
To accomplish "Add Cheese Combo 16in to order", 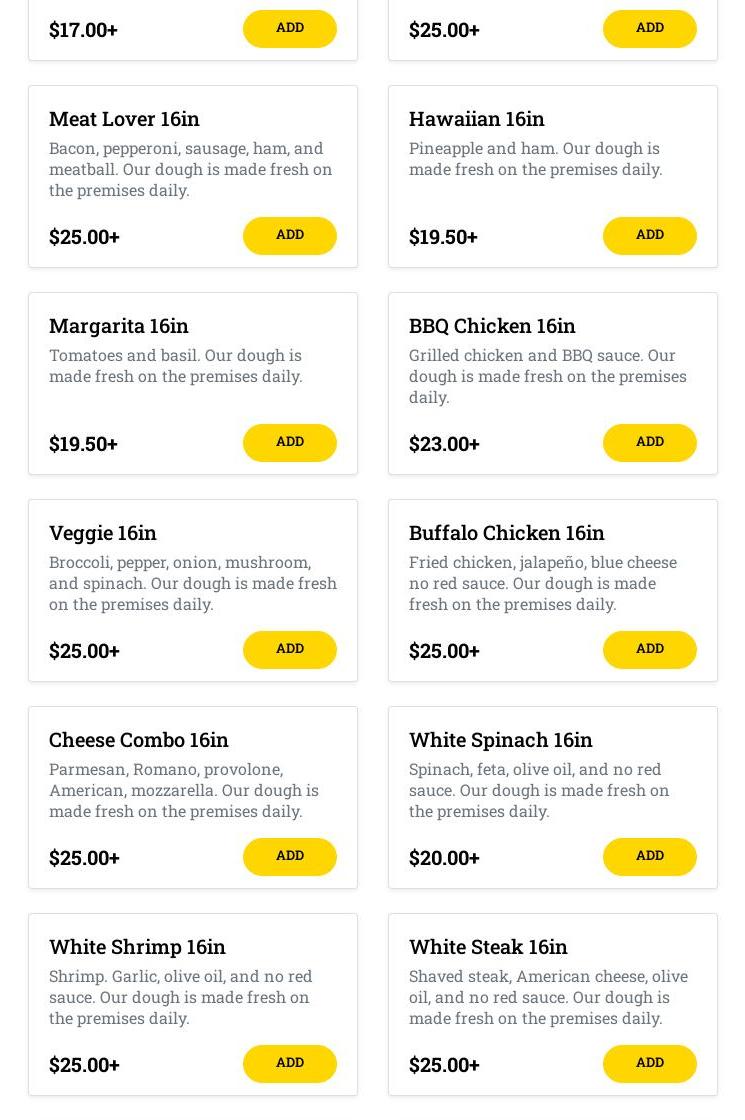I will 289,856.
